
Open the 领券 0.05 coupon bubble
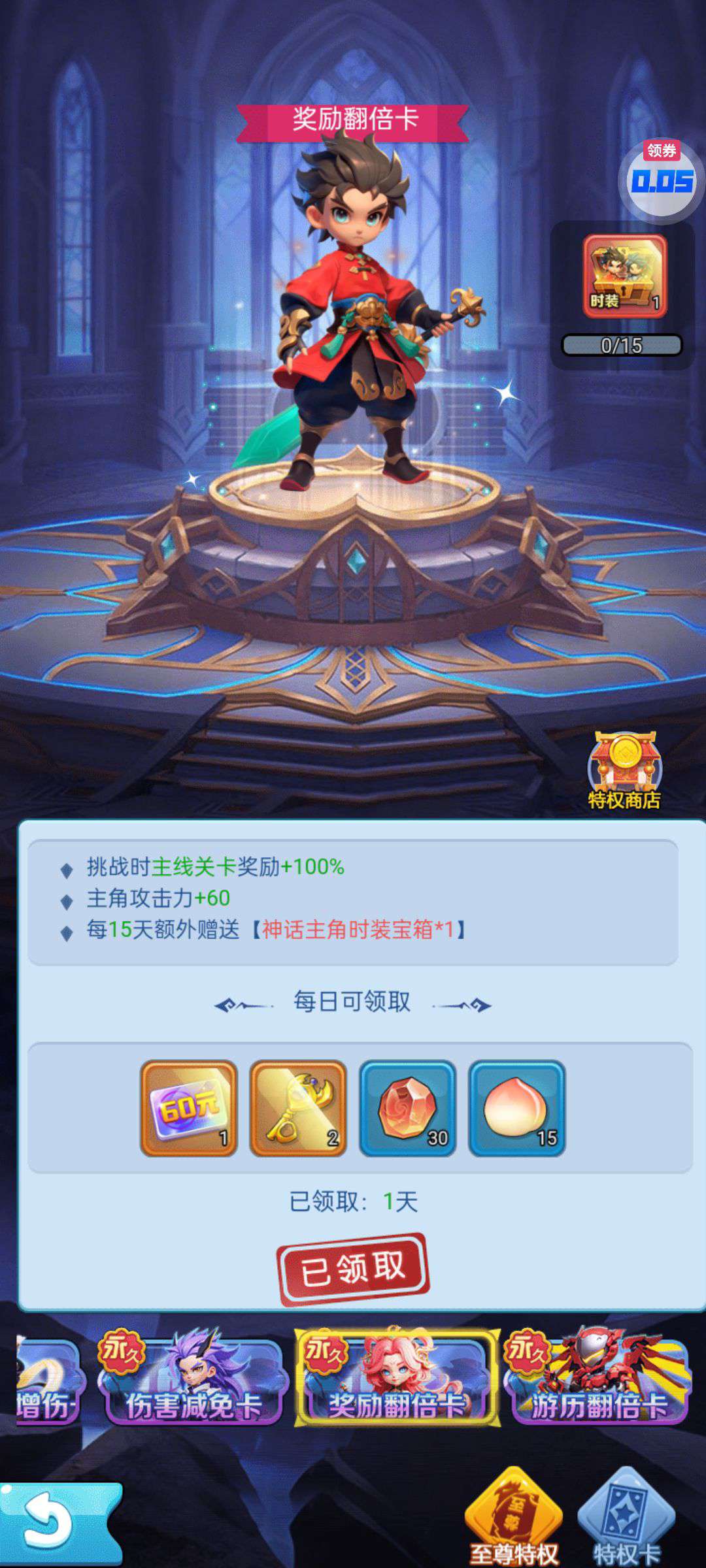pos(661,178)
